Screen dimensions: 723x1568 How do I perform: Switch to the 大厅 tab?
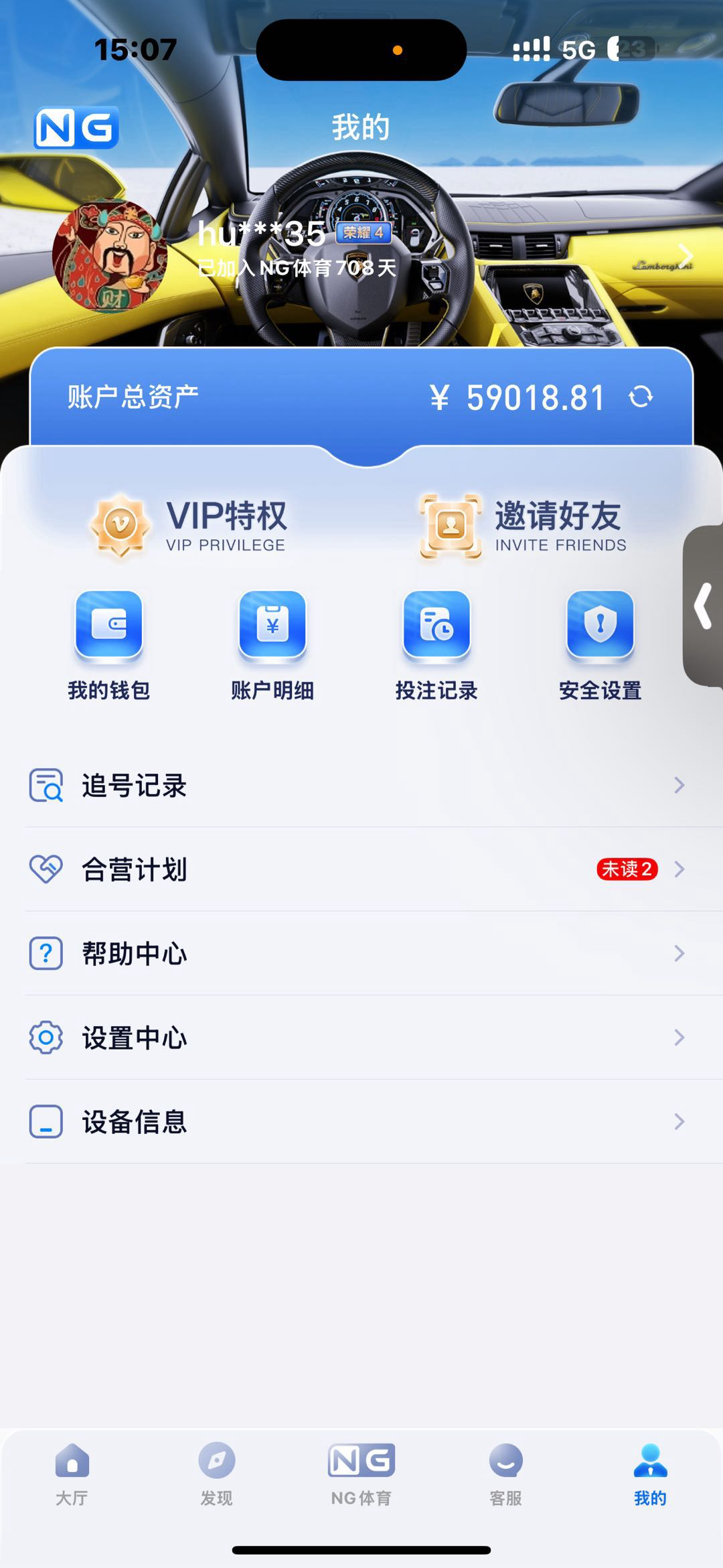click(72, 1474)
